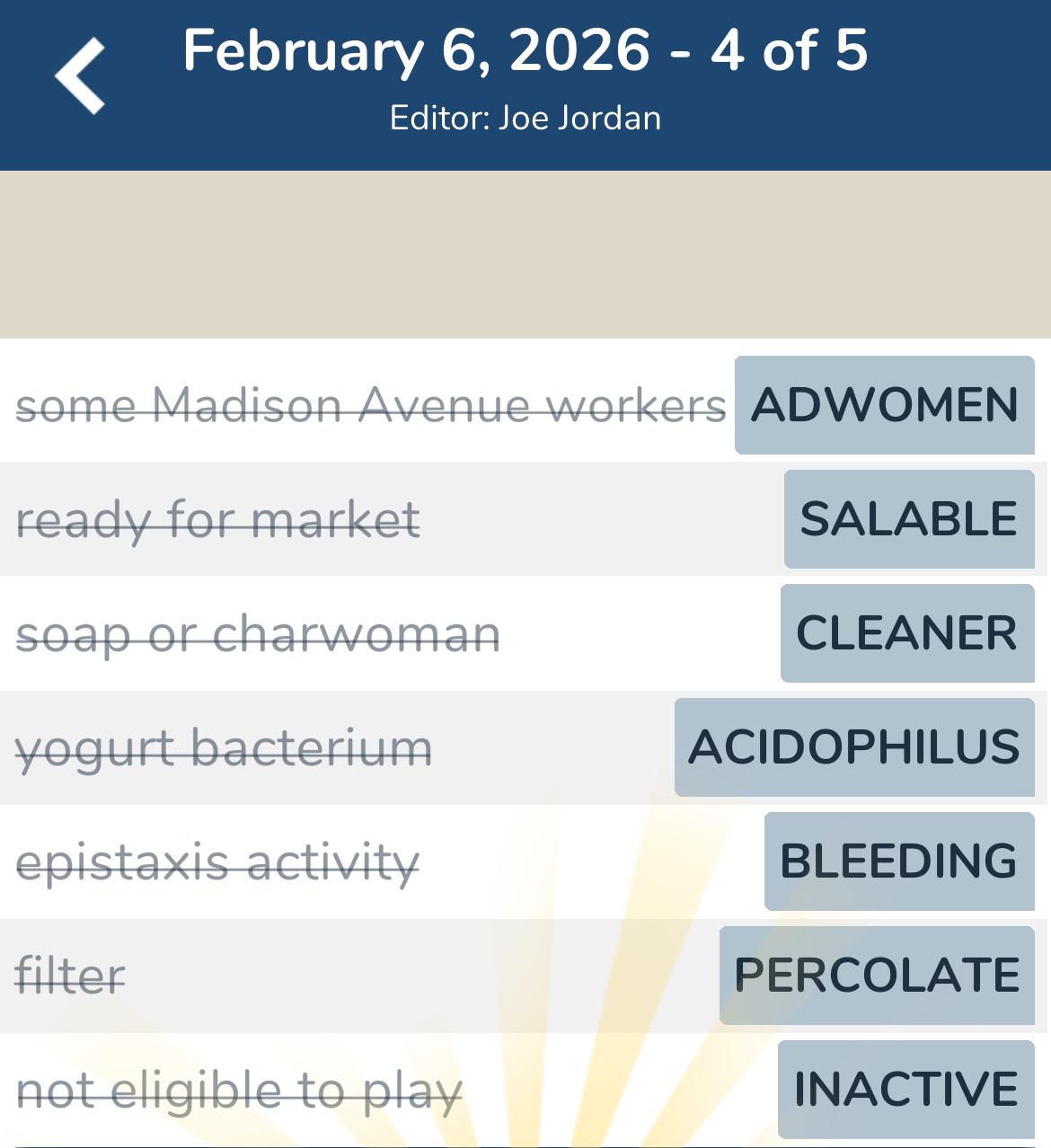Viewport: 1051px width, 1148px height.
Task: Select the SALABLE answer tile
Action: point(908,519)
